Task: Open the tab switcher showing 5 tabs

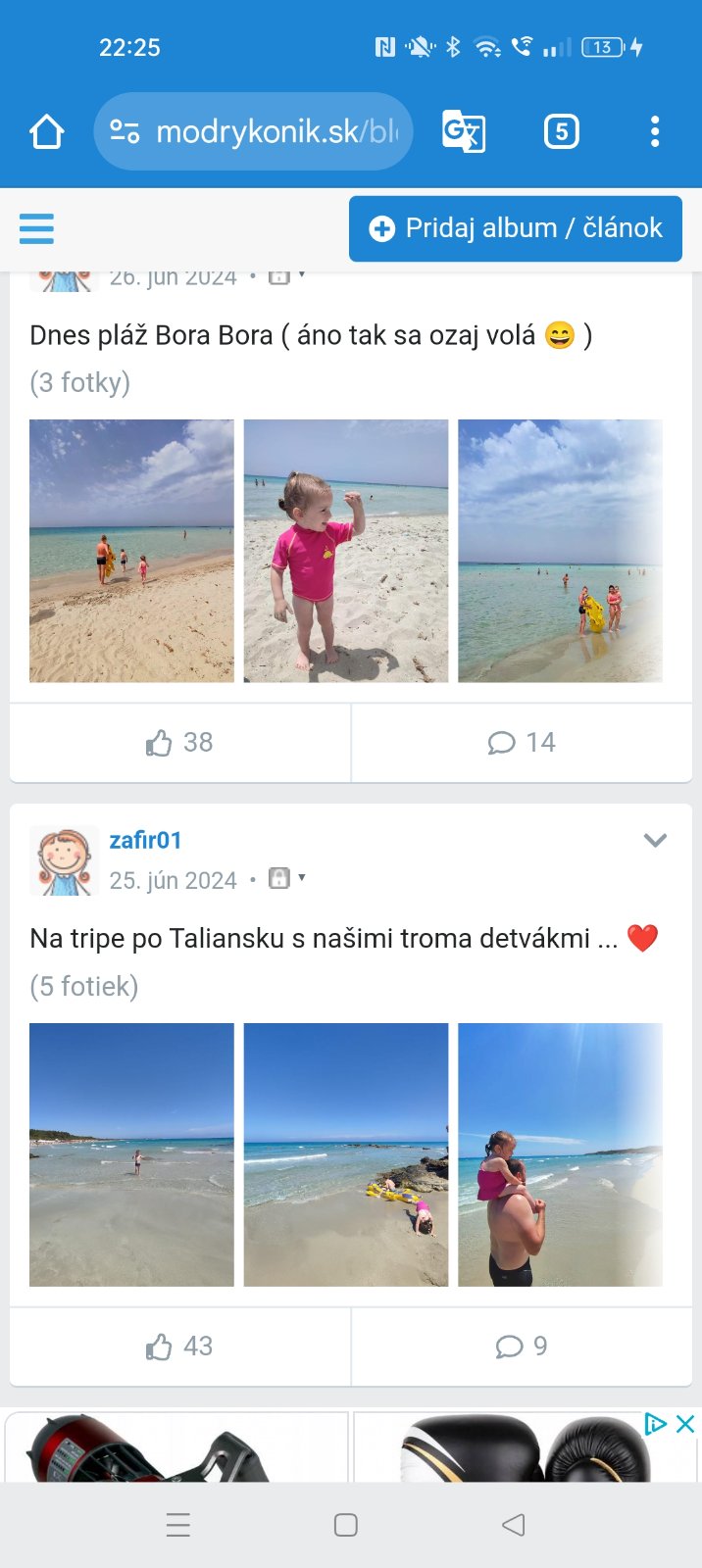Action: coord(561,131)
